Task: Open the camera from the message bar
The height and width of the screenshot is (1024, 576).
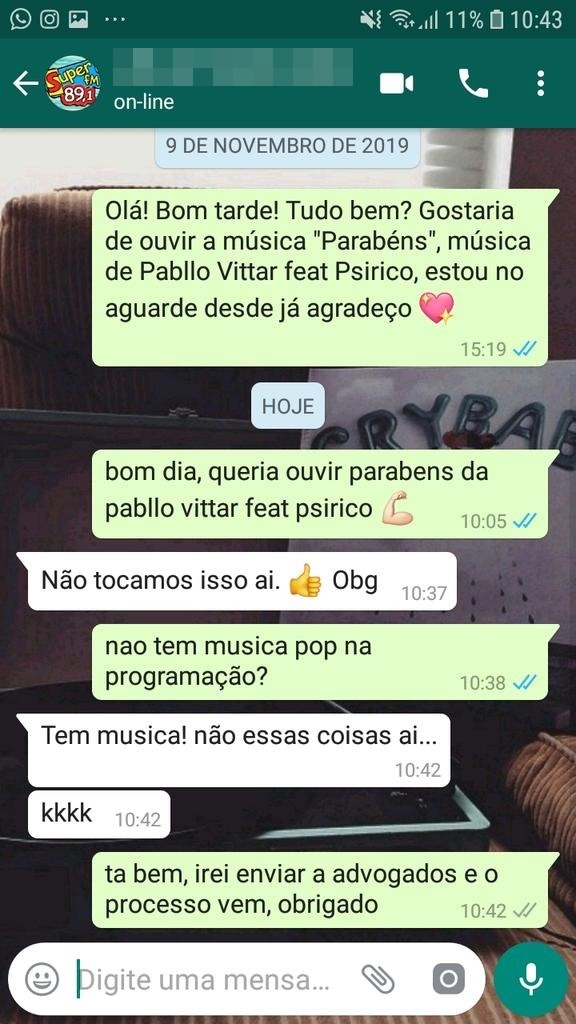Action: point(449,979)
